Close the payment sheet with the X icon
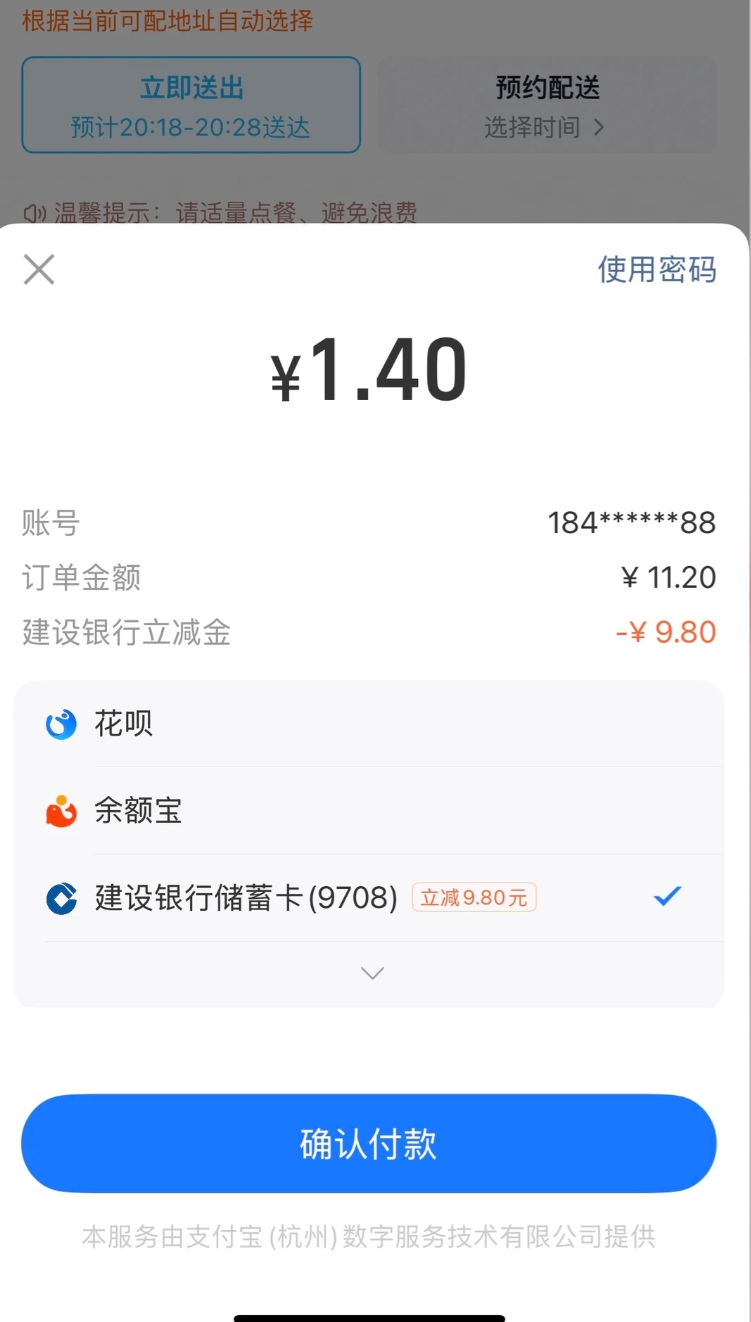This screenshot has height=1322, width=751. (38, 269)
